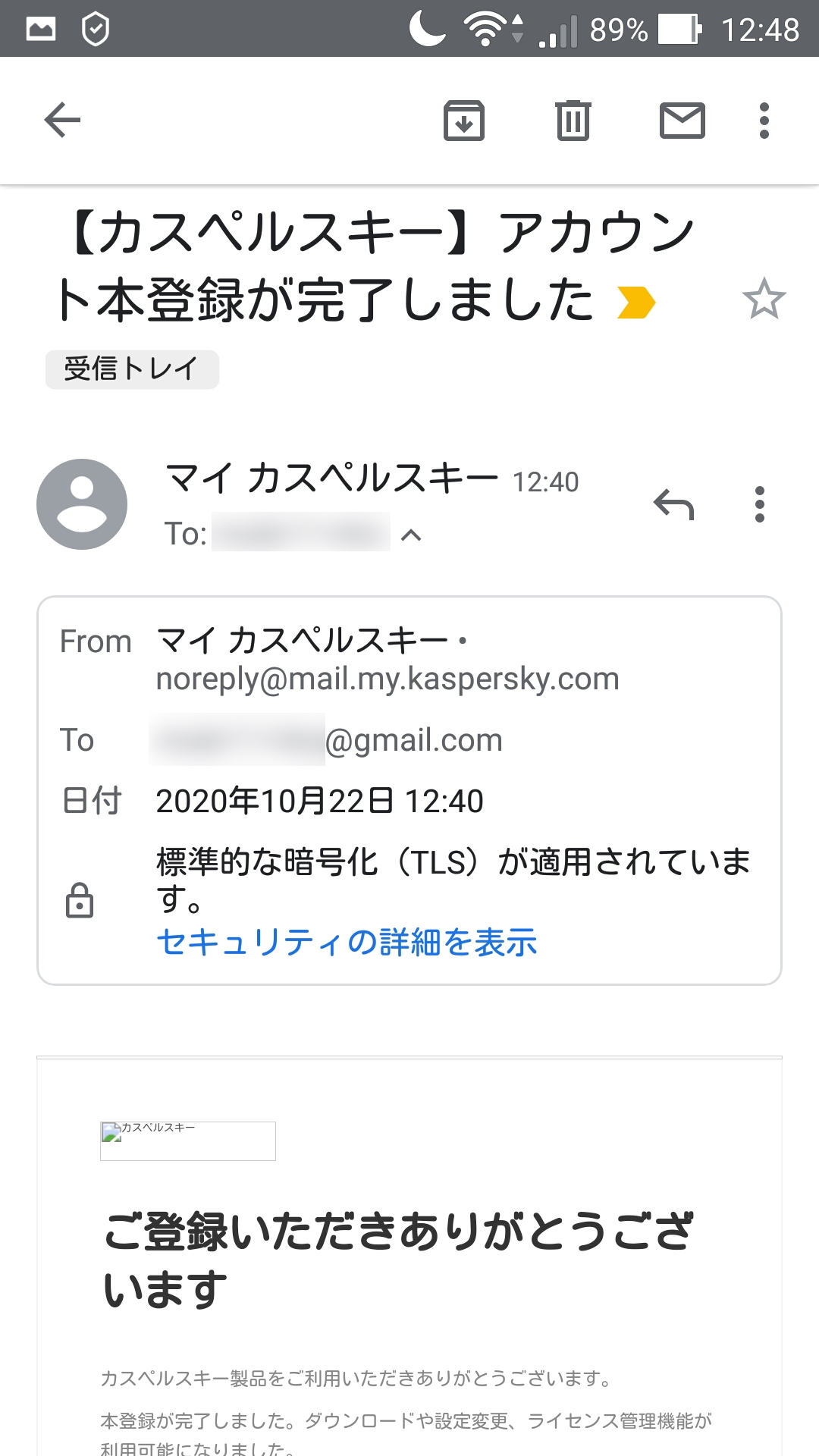Image resolution: width=819 pixels, height=1456 pixels.
Task: Toggle the yellow importance marker
Action: [x=635, y=302]
